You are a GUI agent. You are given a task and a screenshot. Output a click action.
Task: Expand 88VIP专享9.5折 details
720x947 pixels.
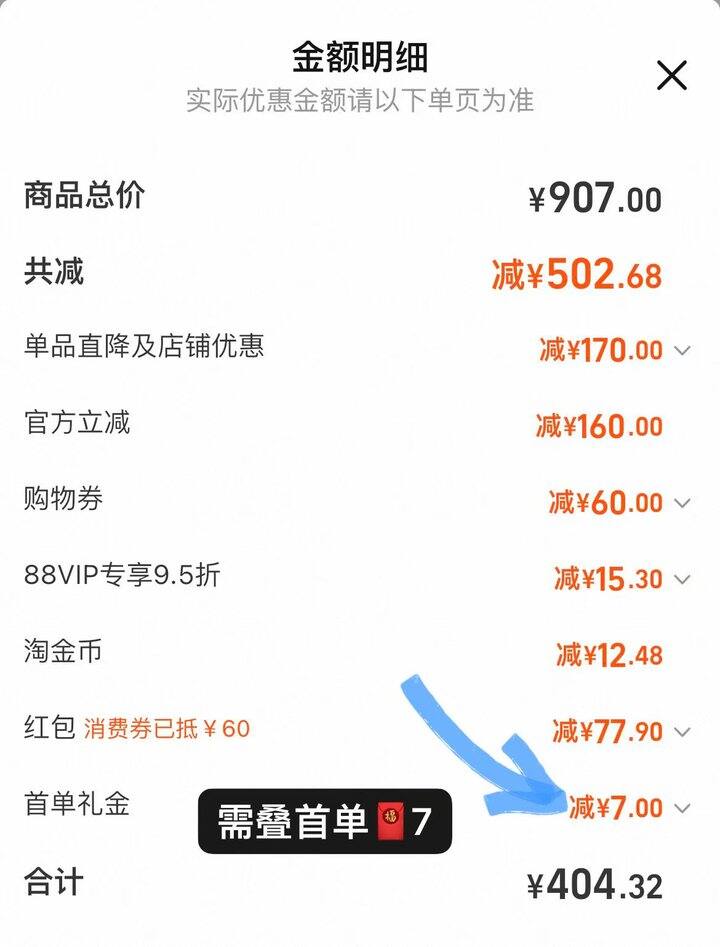tap(682, 579)
